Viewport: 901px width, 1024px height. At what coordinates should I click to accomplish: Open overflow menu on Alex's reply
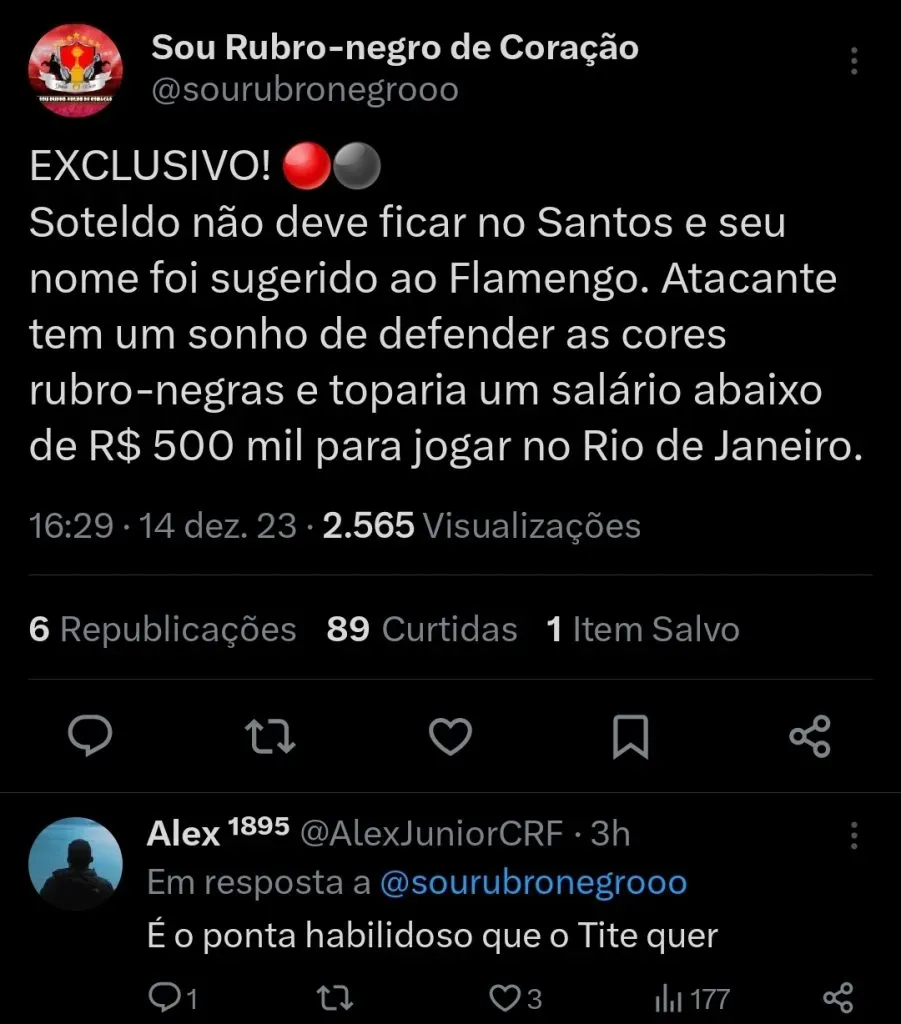[x=853, y=835]
